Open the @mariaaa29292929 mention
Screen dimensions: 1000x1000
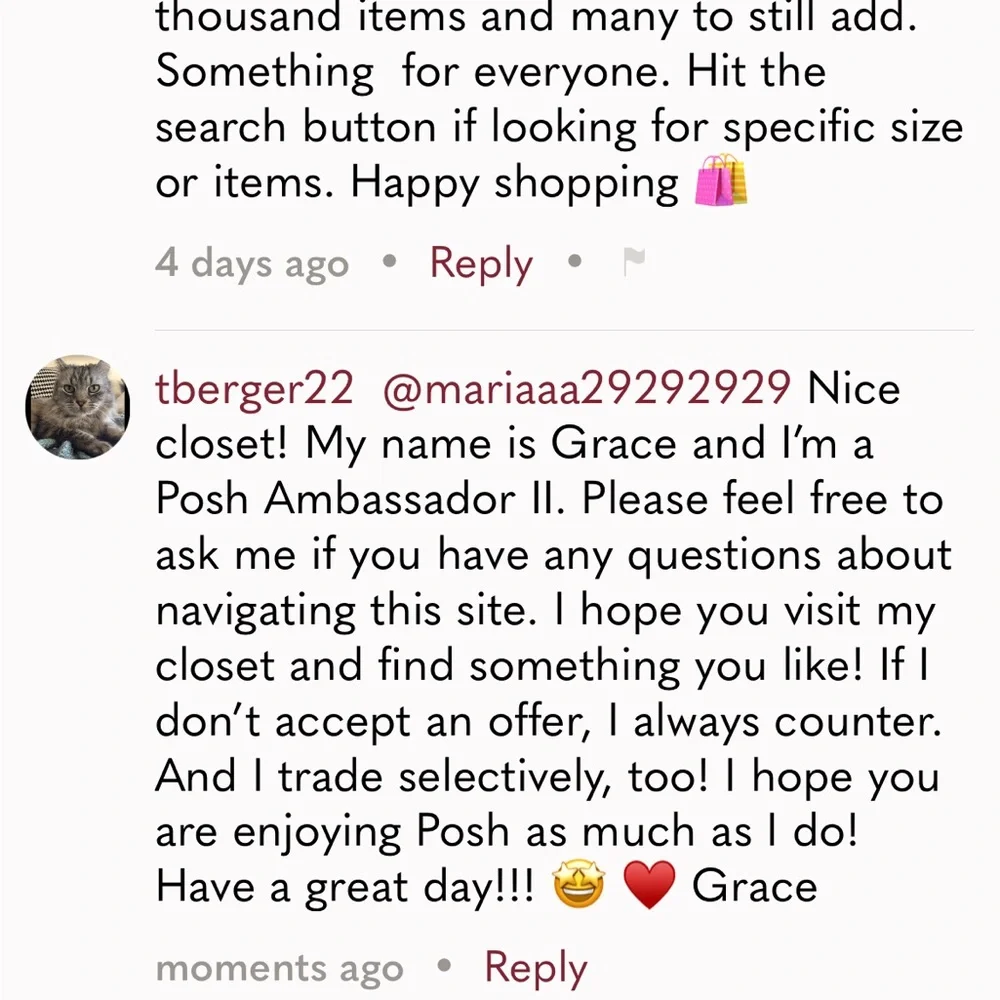(x=585, y=389)
